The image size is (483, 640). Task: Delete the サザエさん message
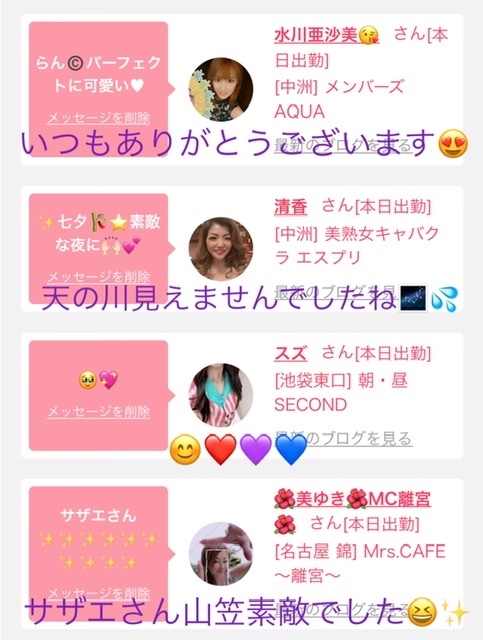pos(99,593)
